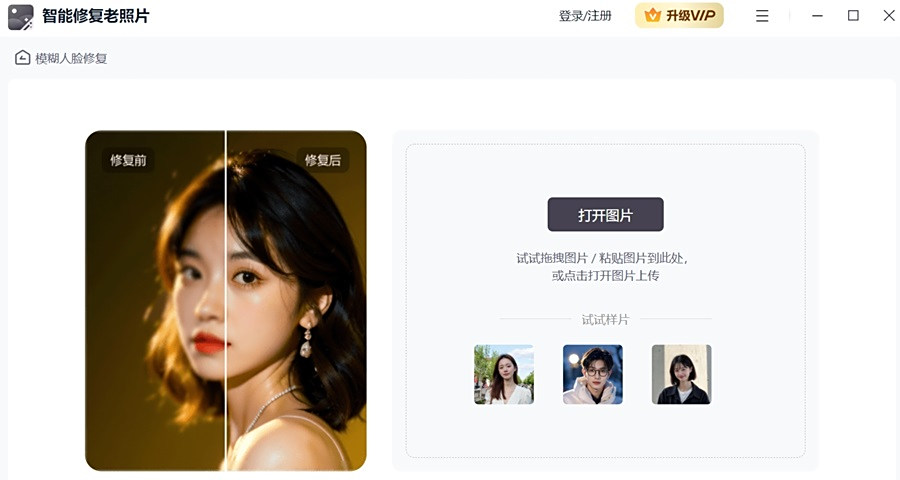Tap the 打开图片 button

(605, 215)
